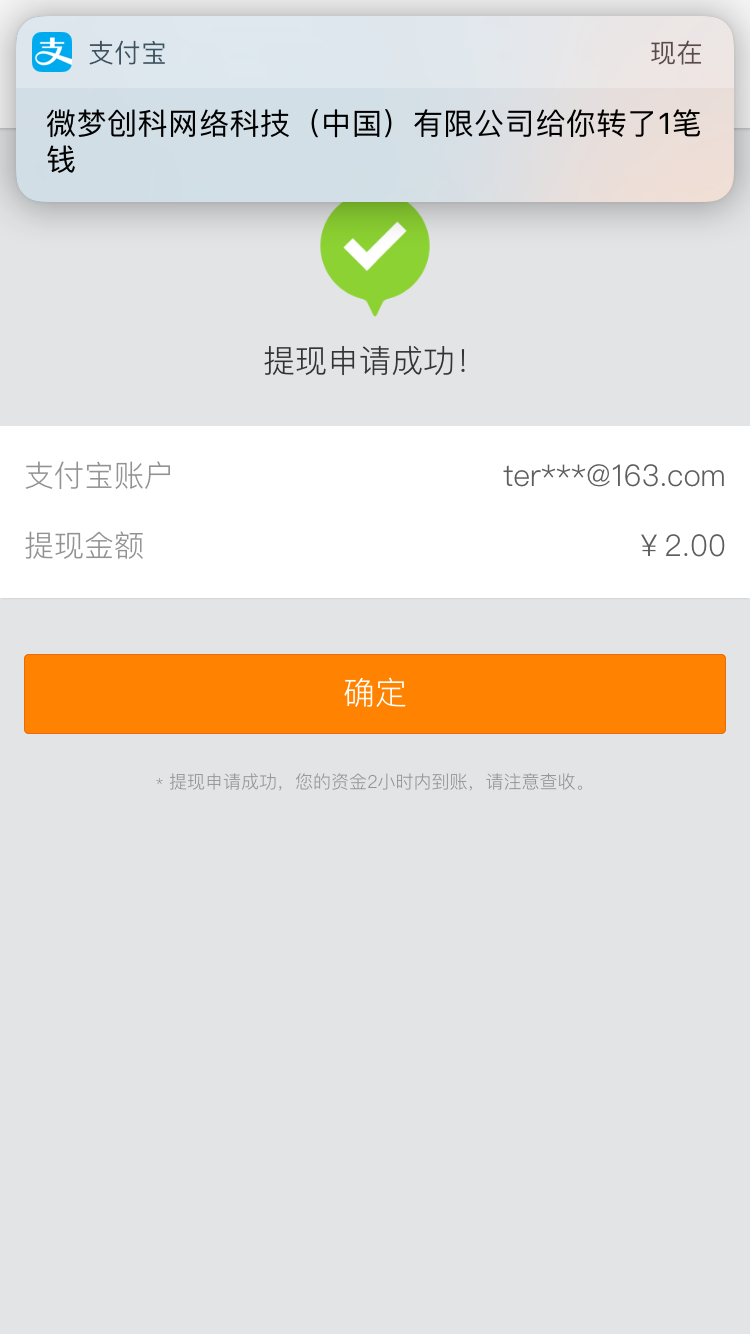
Task: Tap the footnote about funds arriving in 2 hours
Action: pos(374,783)
